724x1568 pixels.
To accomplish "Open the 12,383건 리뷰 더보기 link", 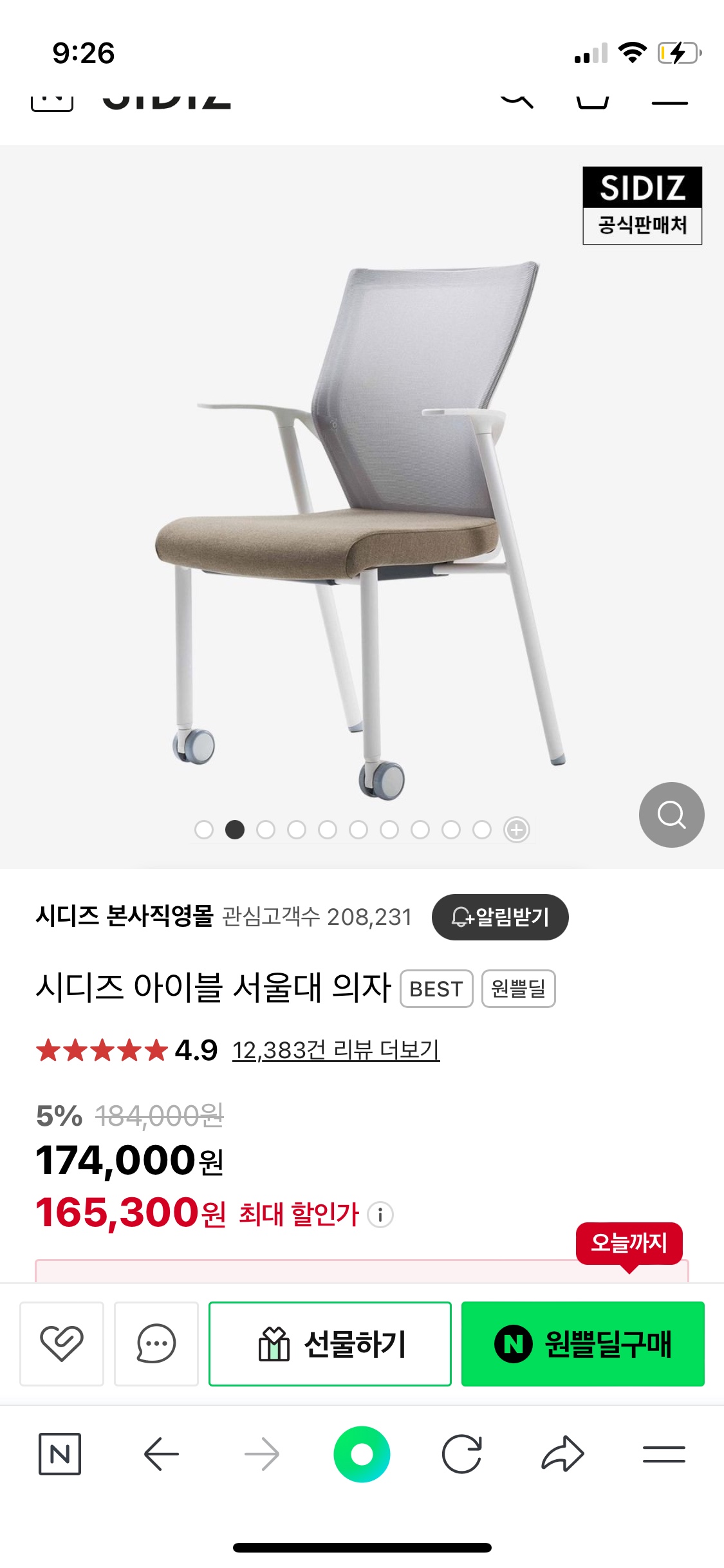I will pyautogui.click(x=335, y=1050).
